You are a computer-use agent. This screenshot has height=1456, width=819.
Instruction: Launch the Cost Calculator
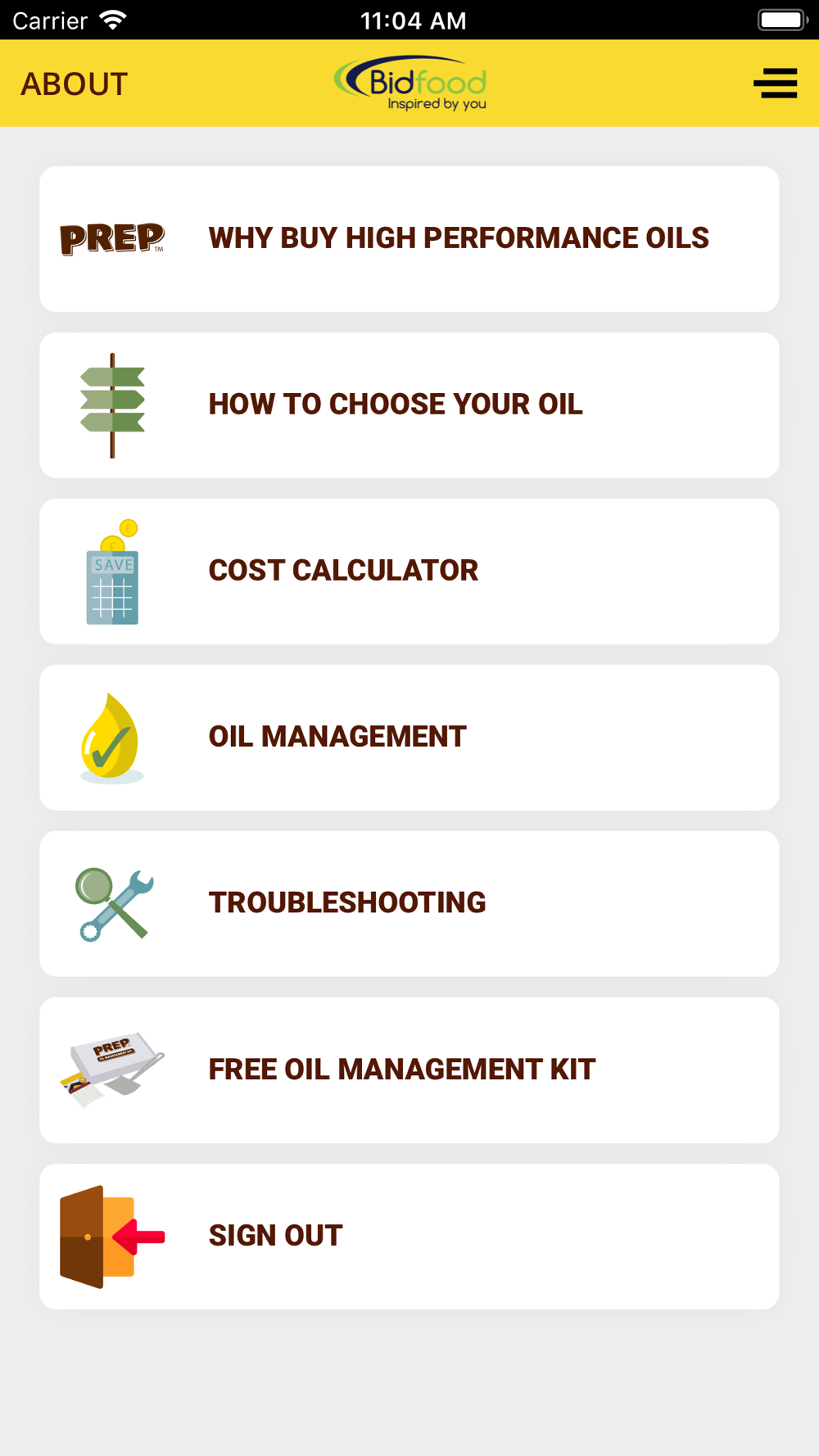[409, 572]
